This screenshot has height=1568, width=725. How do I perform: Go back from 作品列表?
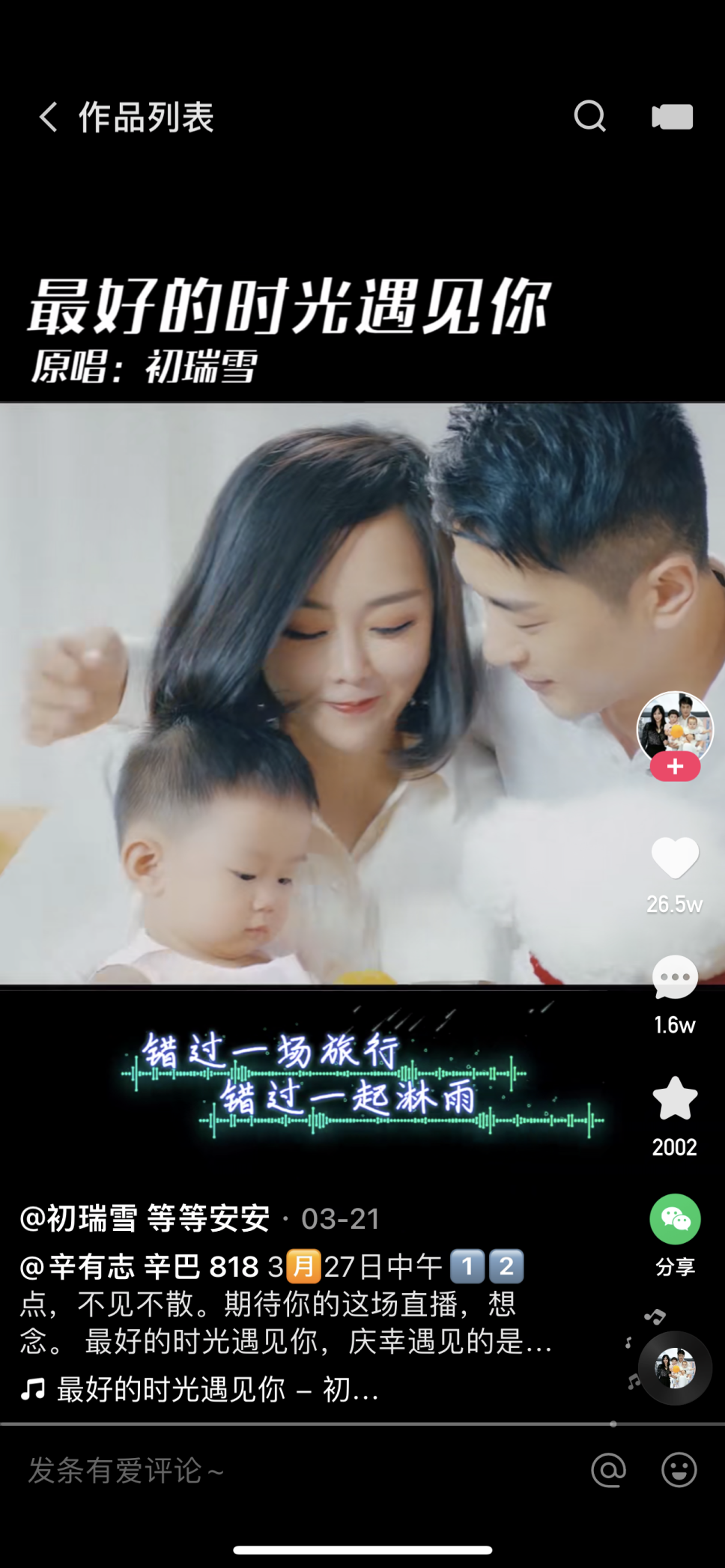(49, 118)
